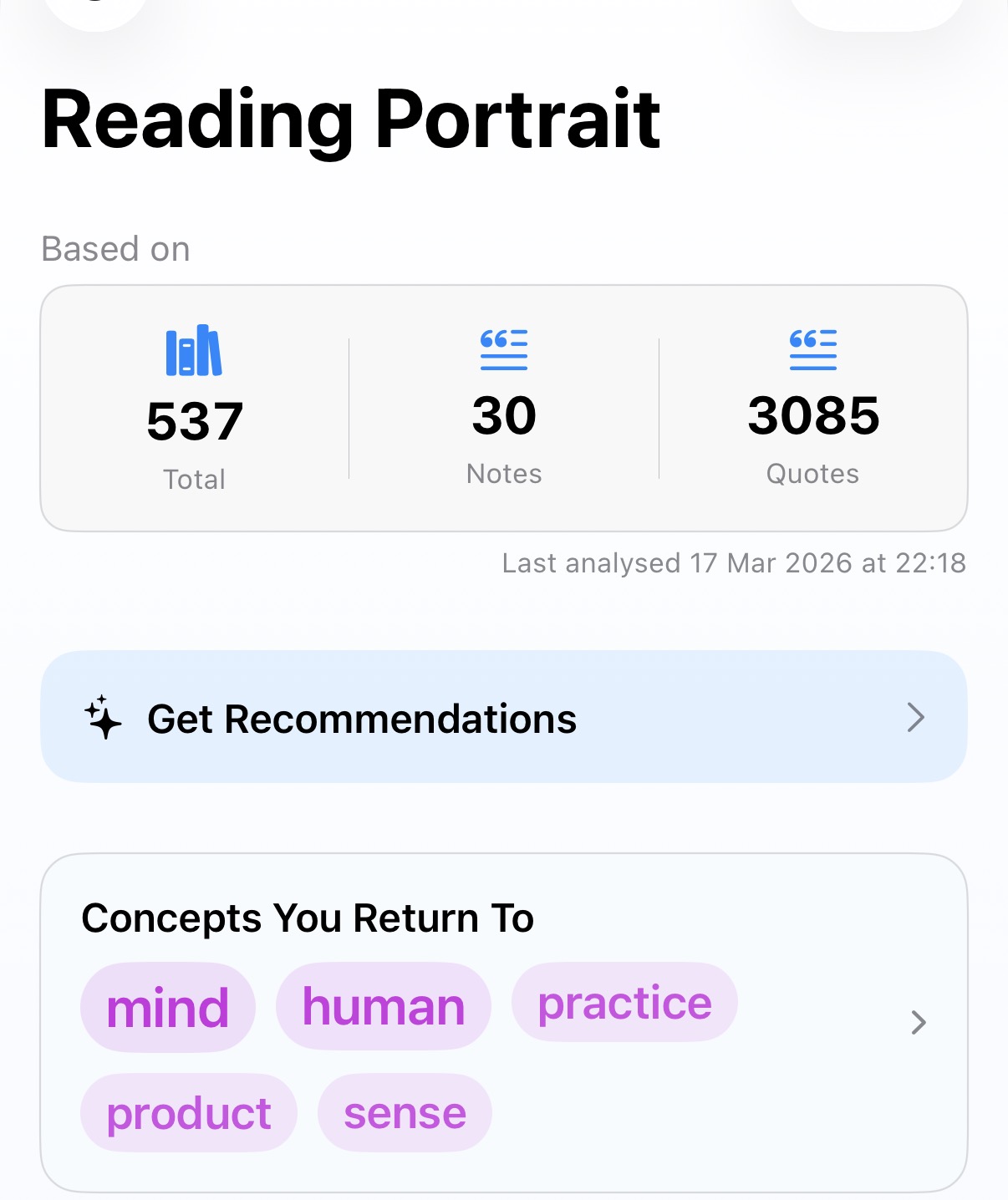Tap the Reading Portrait page title
The image size is (1008, 1200).
(351, 120)
